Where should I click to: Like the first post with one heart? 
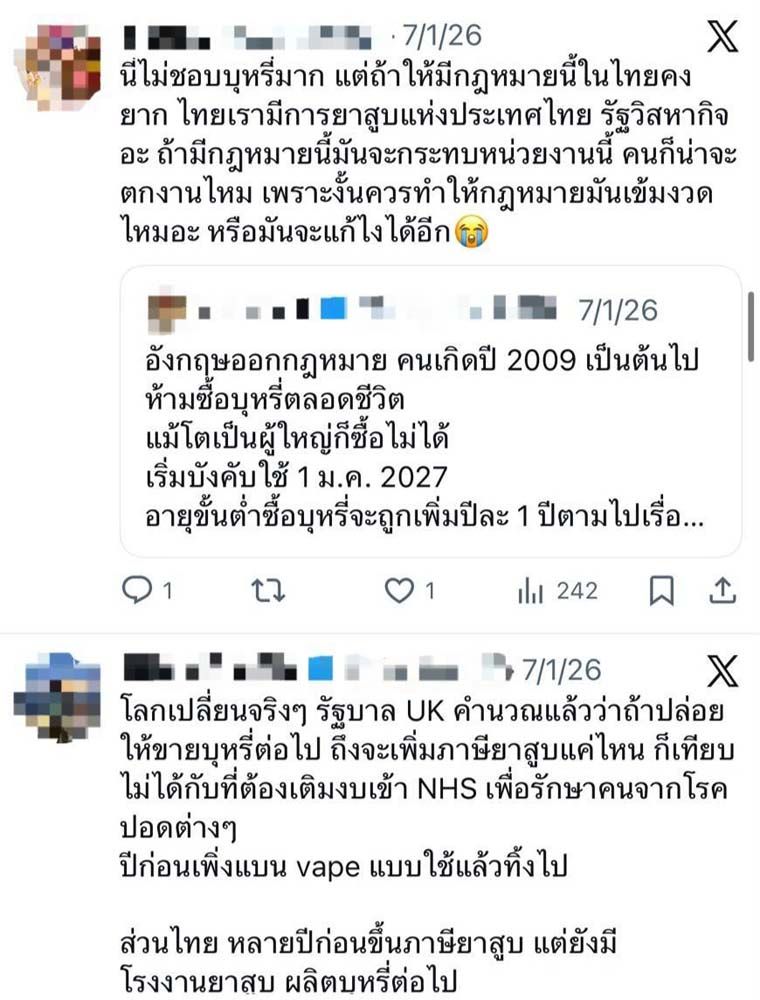399,591
